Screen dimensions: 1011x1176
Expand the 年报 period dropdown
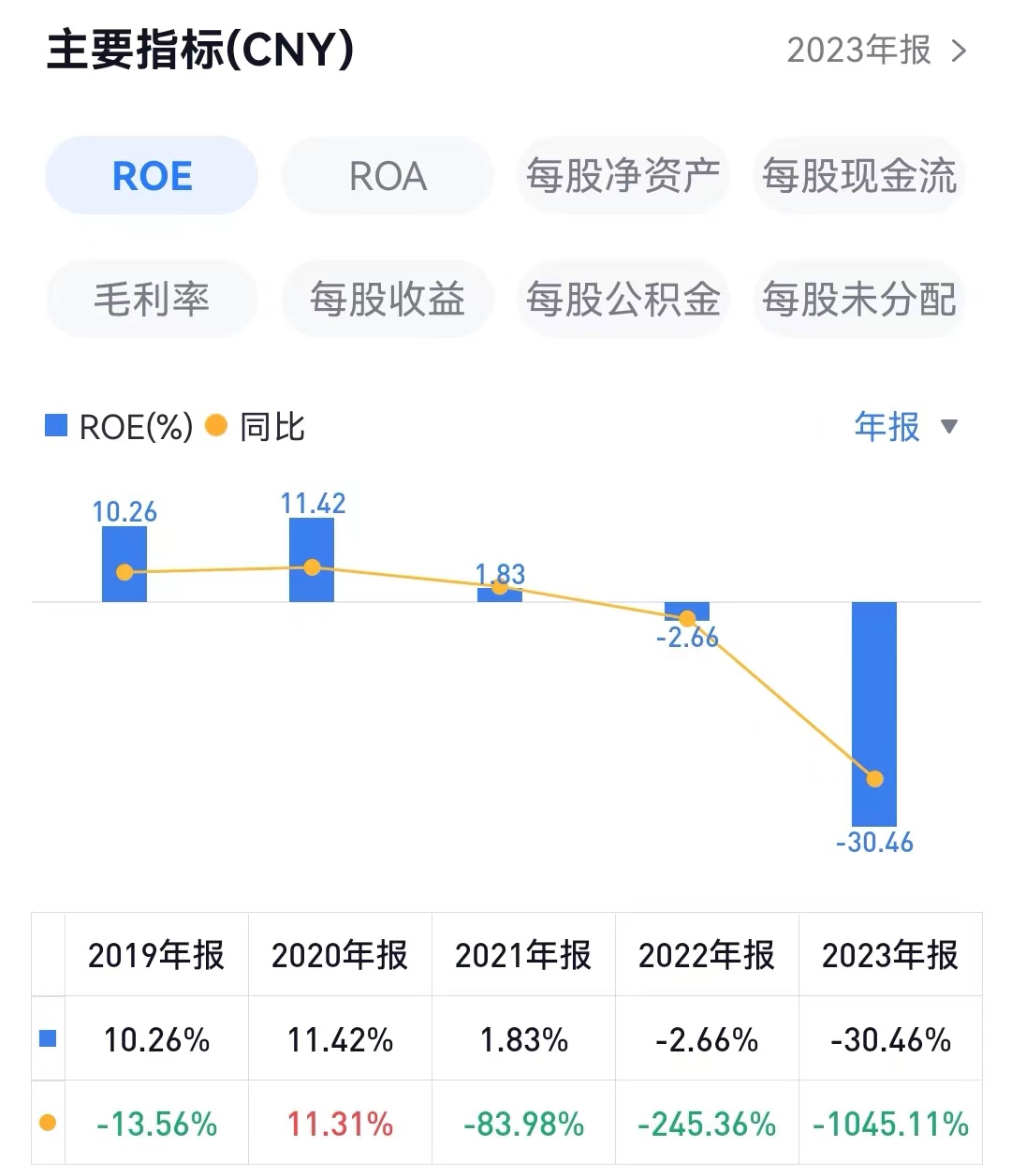905,427
